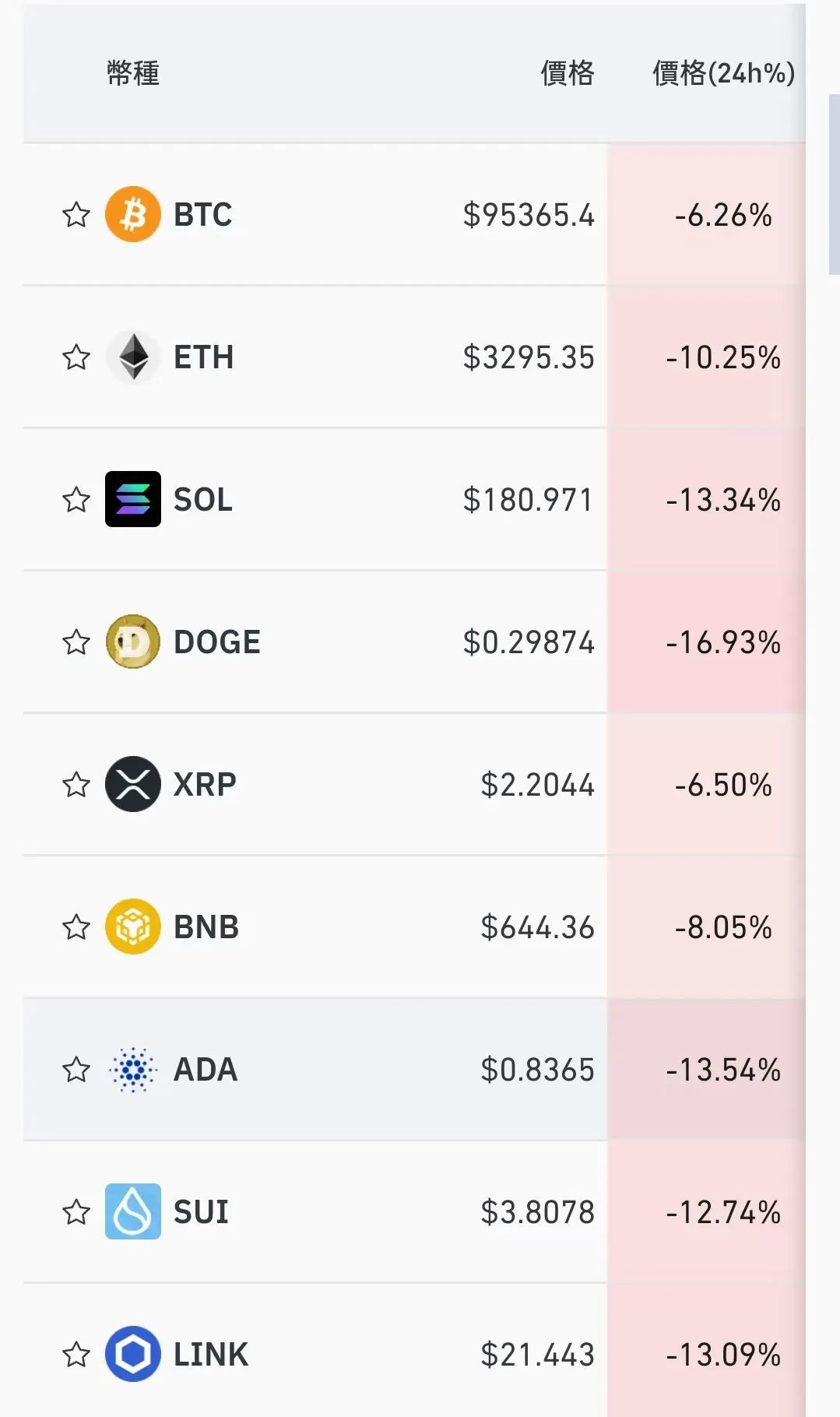
Task: Mark SOL as a favorite
Action: [x=76, y=499]
